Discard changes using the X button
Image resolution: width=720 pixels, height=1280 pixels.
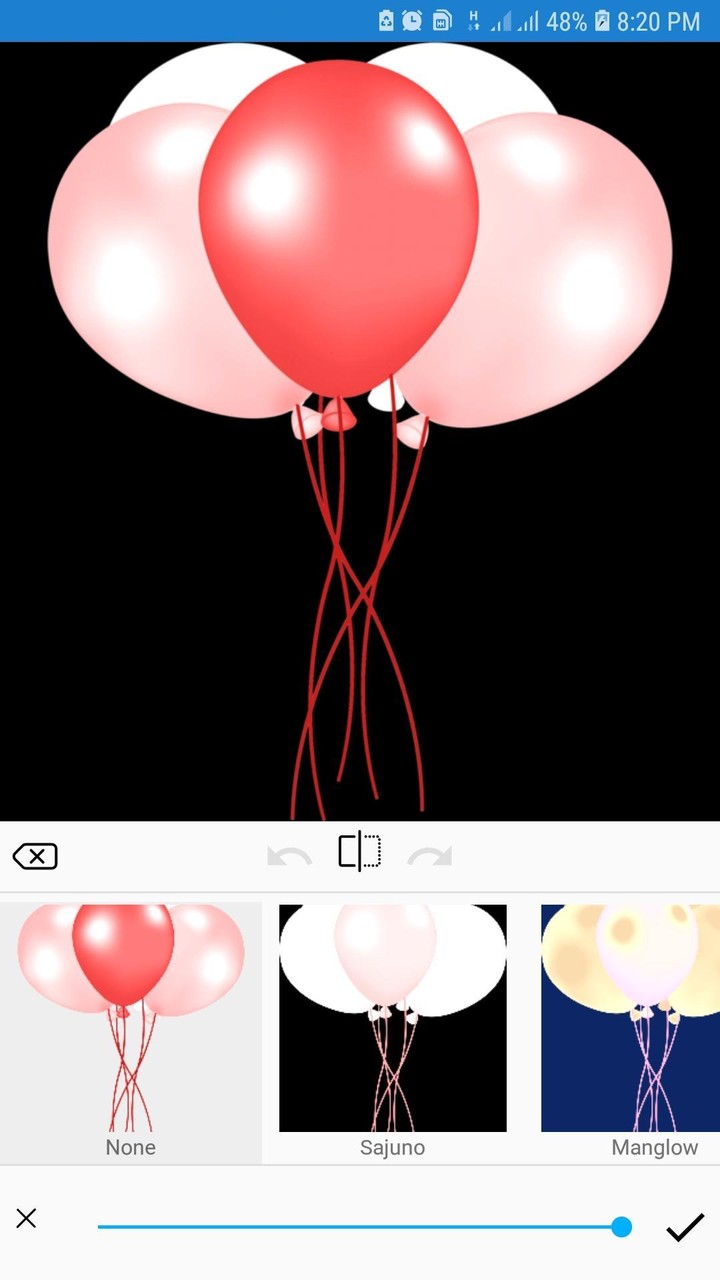pyautogui.click(x=27, y=1218)
